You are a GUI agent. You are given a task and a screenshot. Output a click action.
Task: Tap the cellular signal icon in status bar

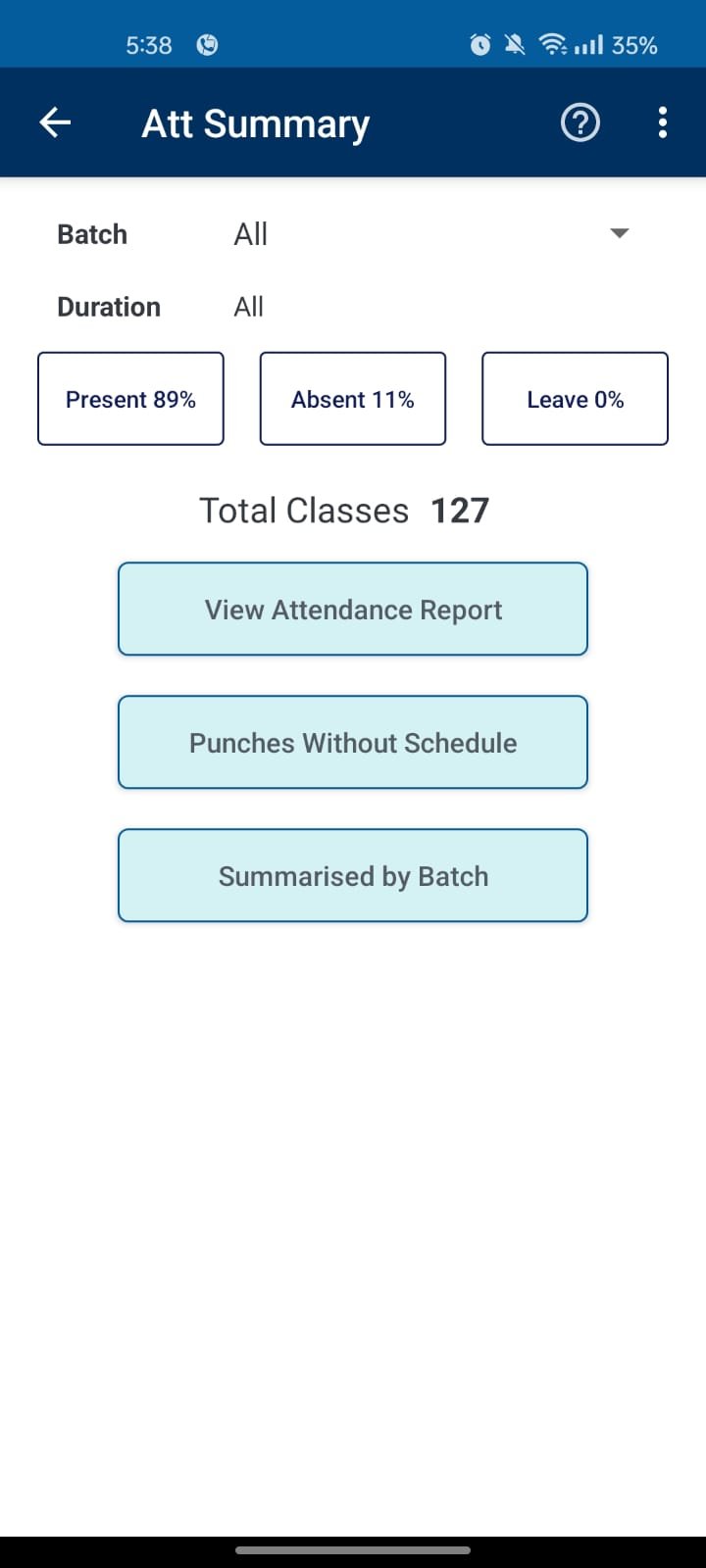click(x=589, y=44)
